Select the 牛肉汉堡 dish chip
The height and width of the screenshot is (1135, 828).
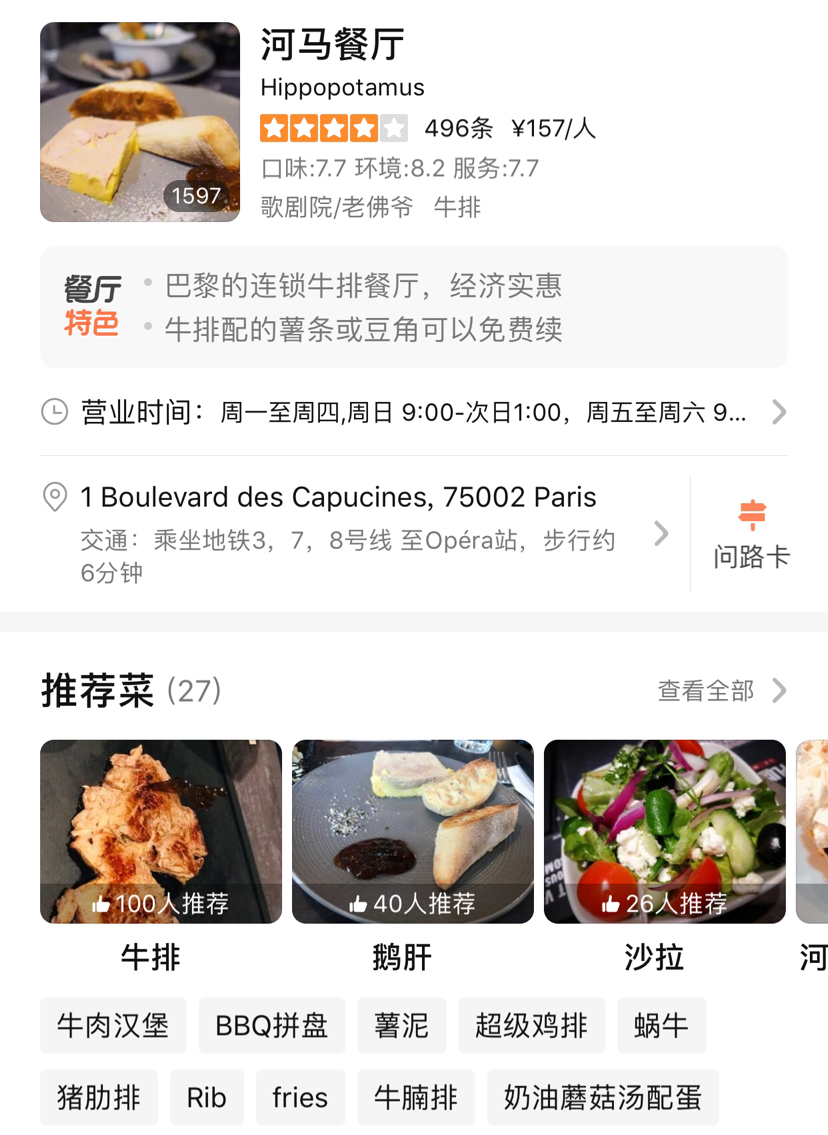point(113,1025)
